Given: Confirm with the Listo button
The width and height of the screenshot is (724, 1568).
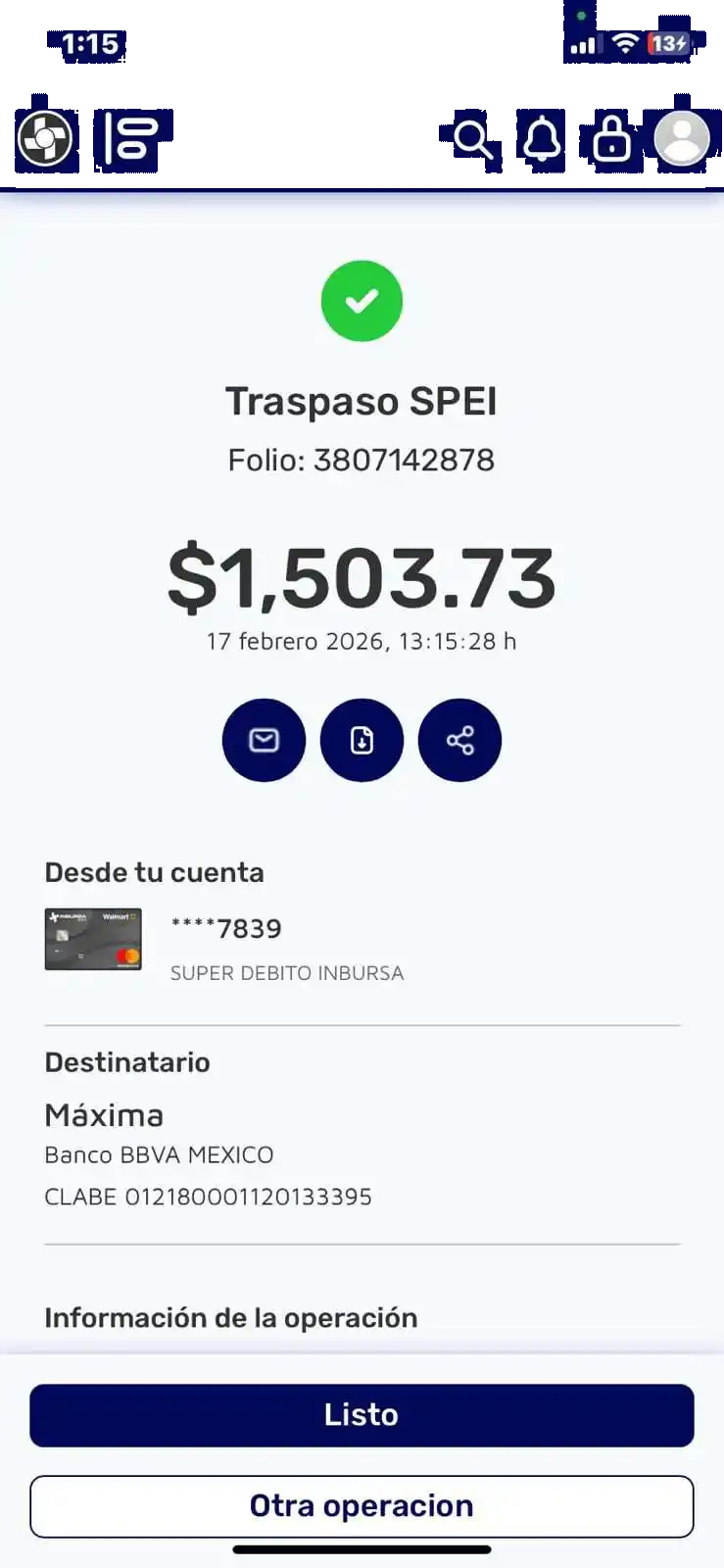Looking at the screenshot, I should pos(362,1415).
